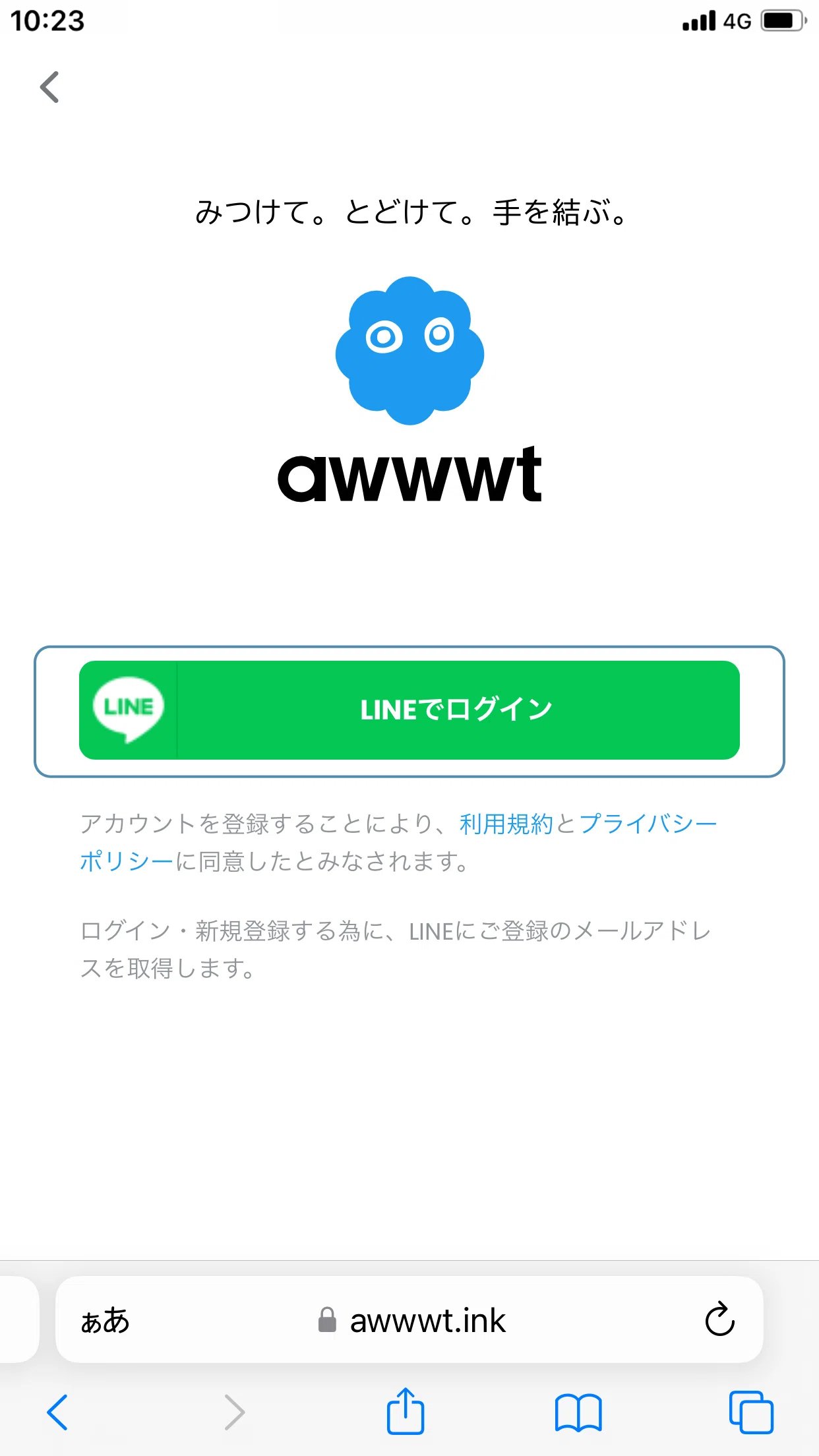Viewport: 819px width, 1456px height.
Task: Reload the page
Action: tap(719, 1320)
